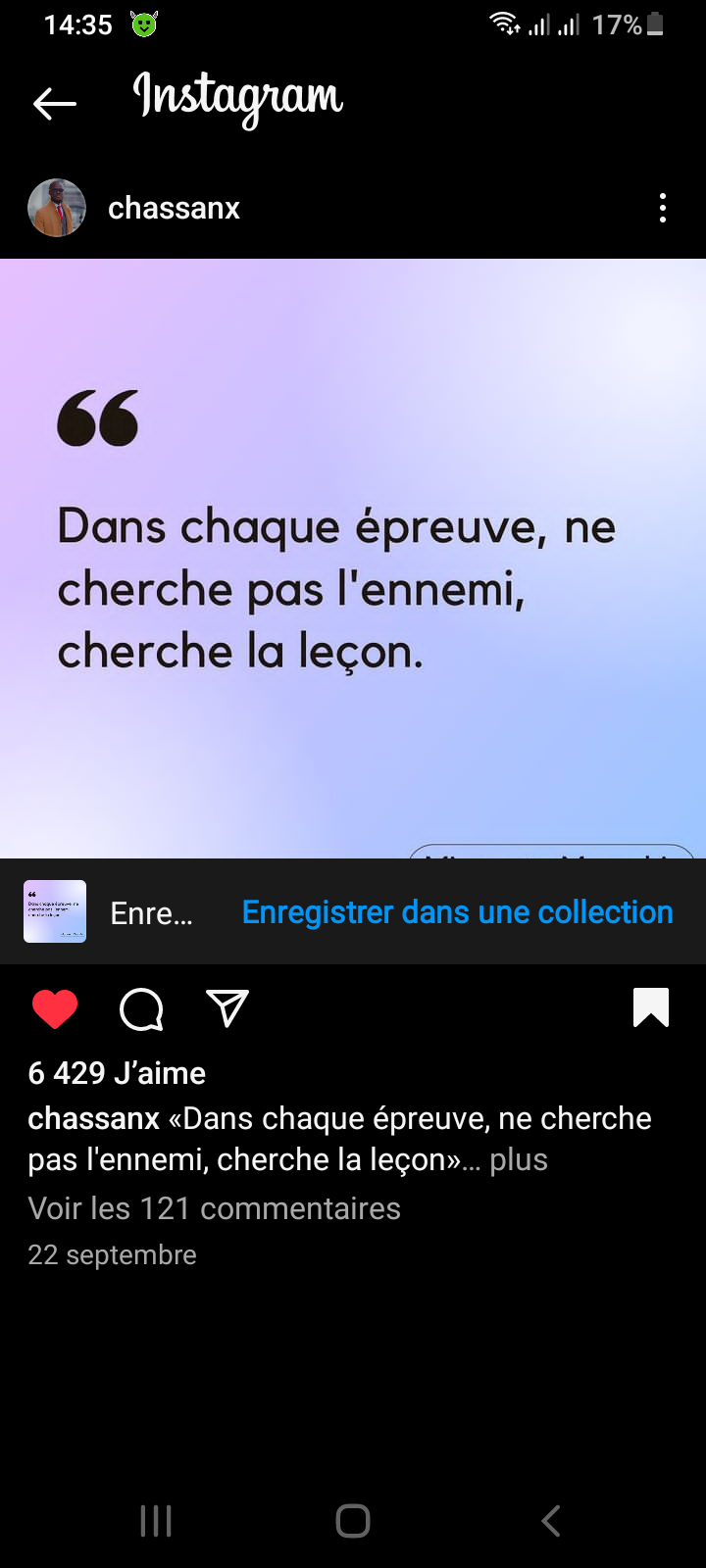Open the 6 429 J'aime likes list
The image size is (706, 1568).
tap(117, 1073)
